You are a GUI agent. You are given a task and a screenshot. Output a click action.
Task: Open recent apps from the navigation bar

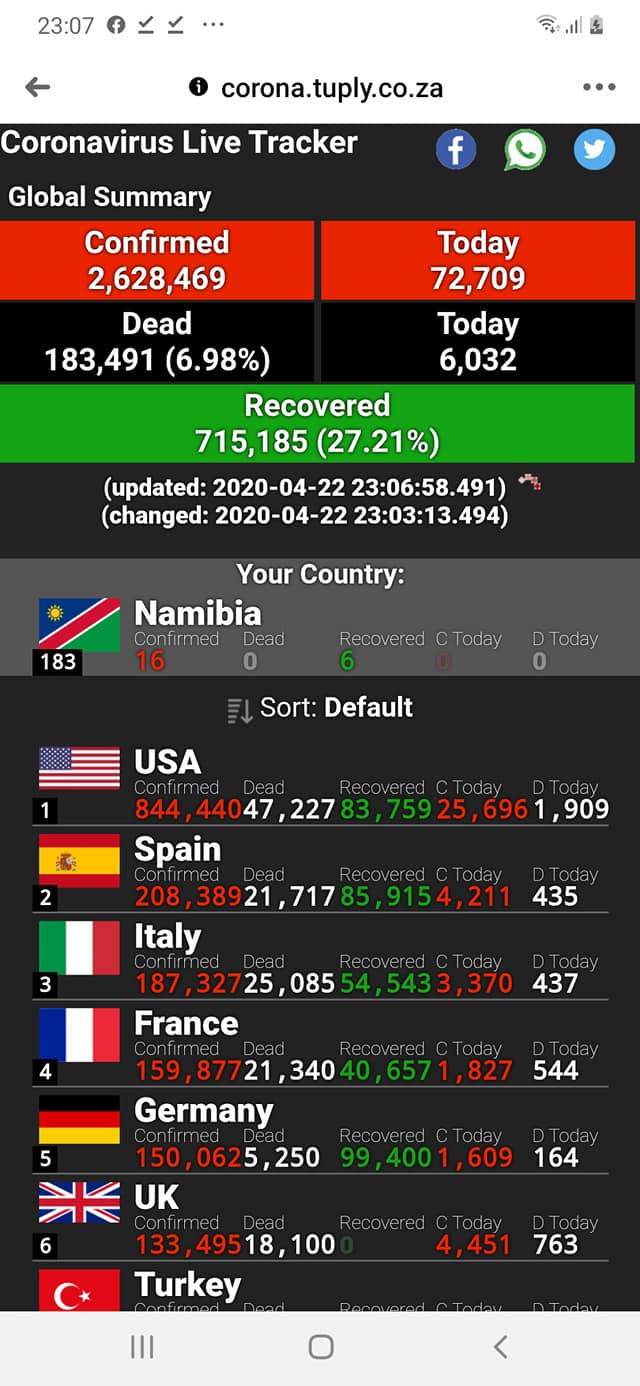[142, 1347]
